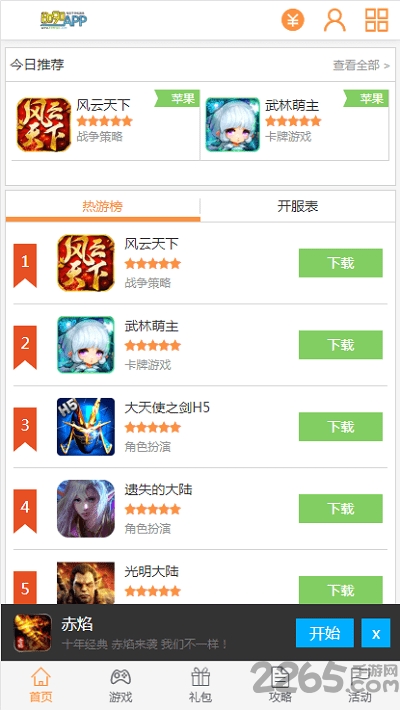The image size is (400, 710).
Task: Download 光明大陆
Action: tap(341, 590)
